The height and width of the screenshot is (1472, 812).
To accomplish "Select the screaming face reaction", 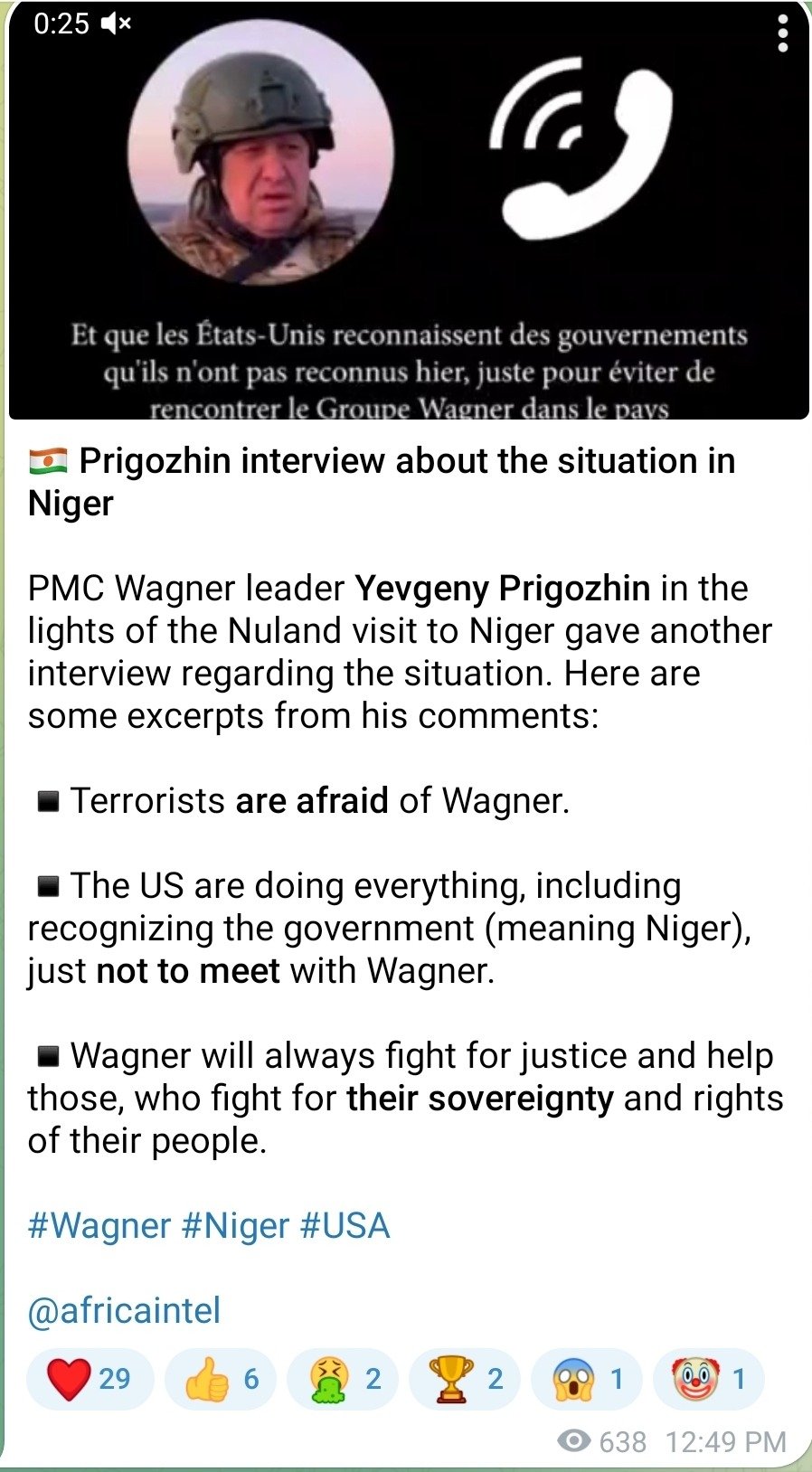I will coord(587,1379).
